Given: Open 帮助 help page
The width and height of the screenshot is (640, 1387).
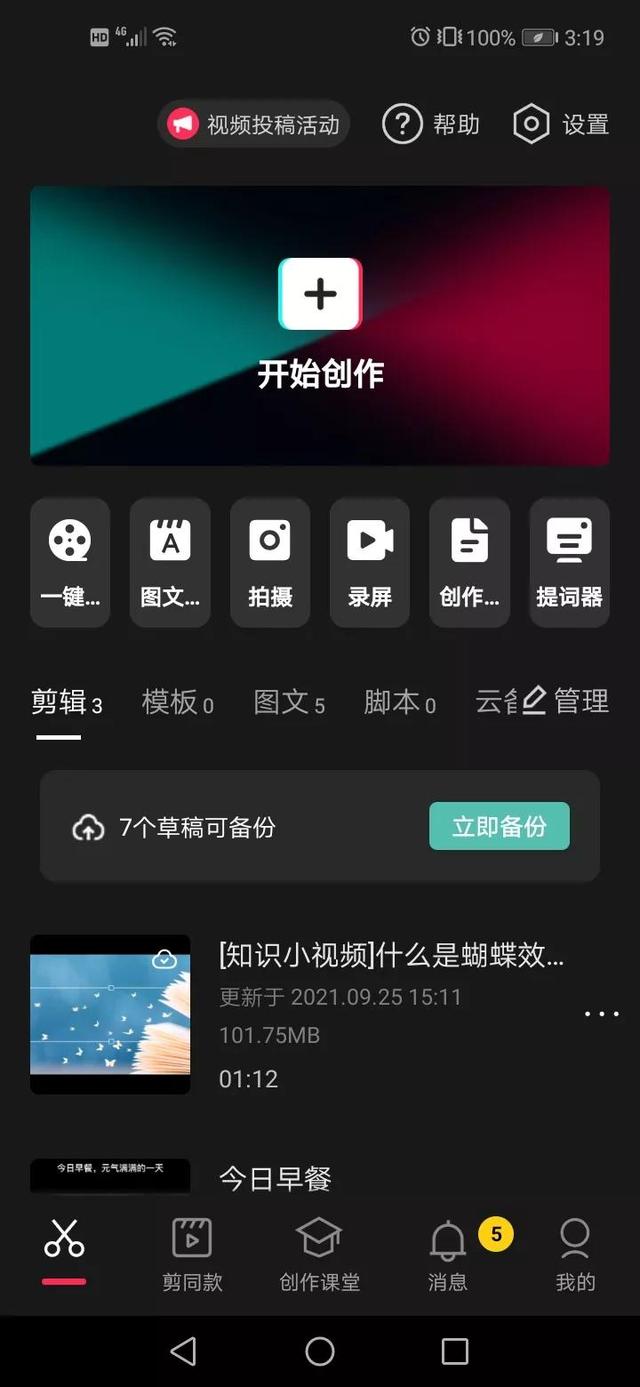Looking at the screenshot, I should (x=431, y=125).
